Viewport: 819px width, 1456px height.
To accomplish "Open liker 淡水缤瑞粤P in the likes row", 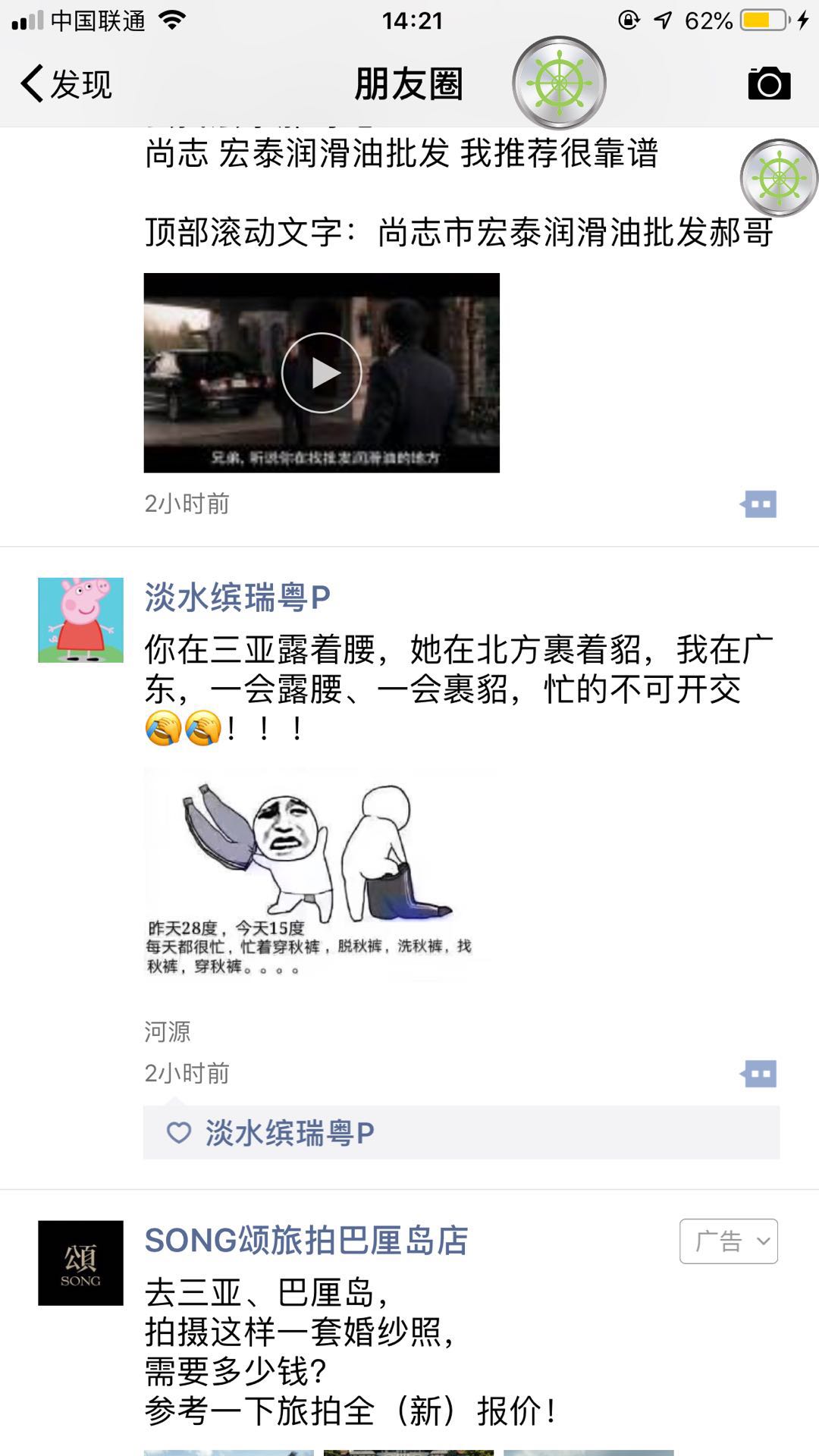I will pos(290,1133).
